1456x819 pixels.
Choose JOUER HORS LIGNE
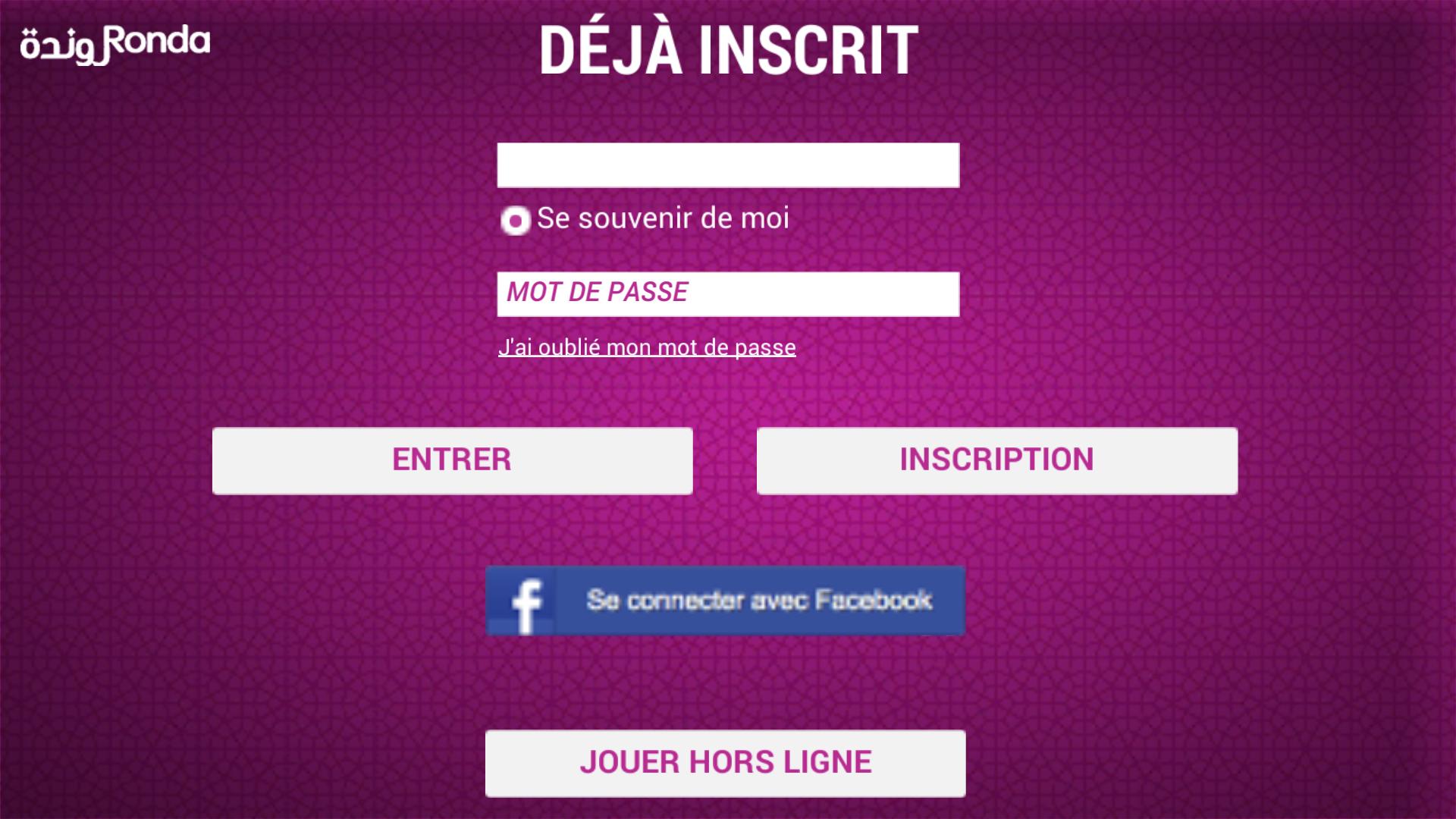coord(725,763)
